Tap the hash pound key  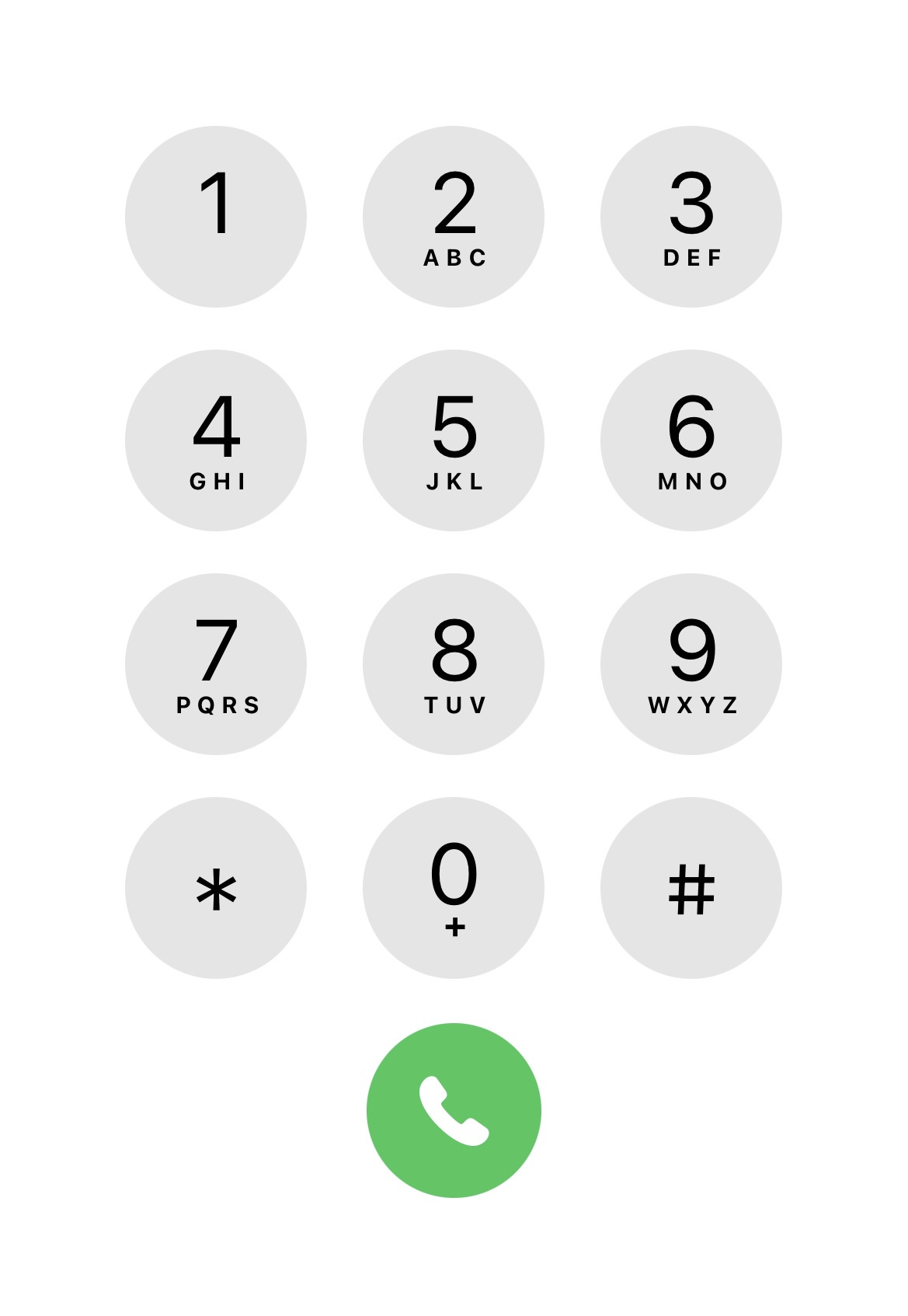(691, 888)
